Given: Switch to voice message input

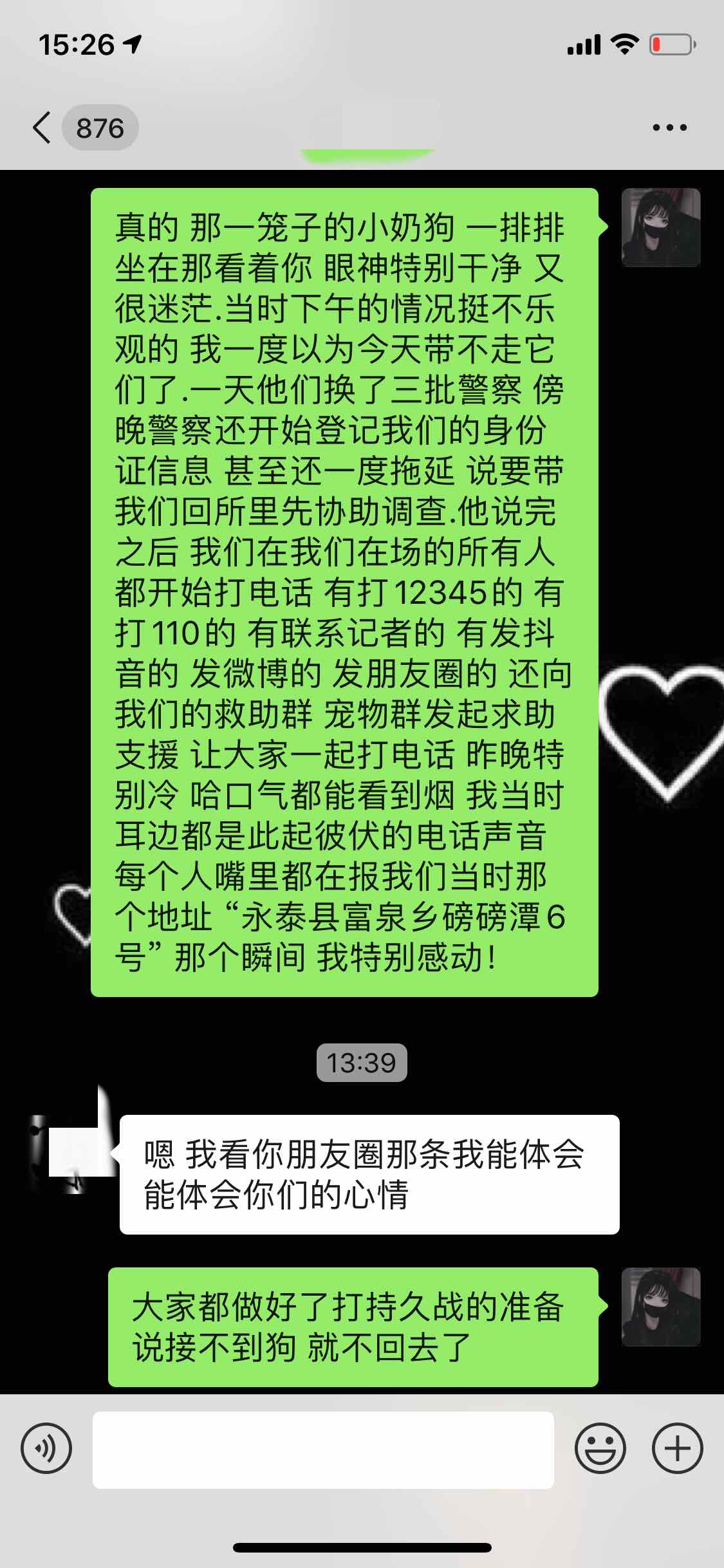Looking at the screenshot, I should (46, 1449).
